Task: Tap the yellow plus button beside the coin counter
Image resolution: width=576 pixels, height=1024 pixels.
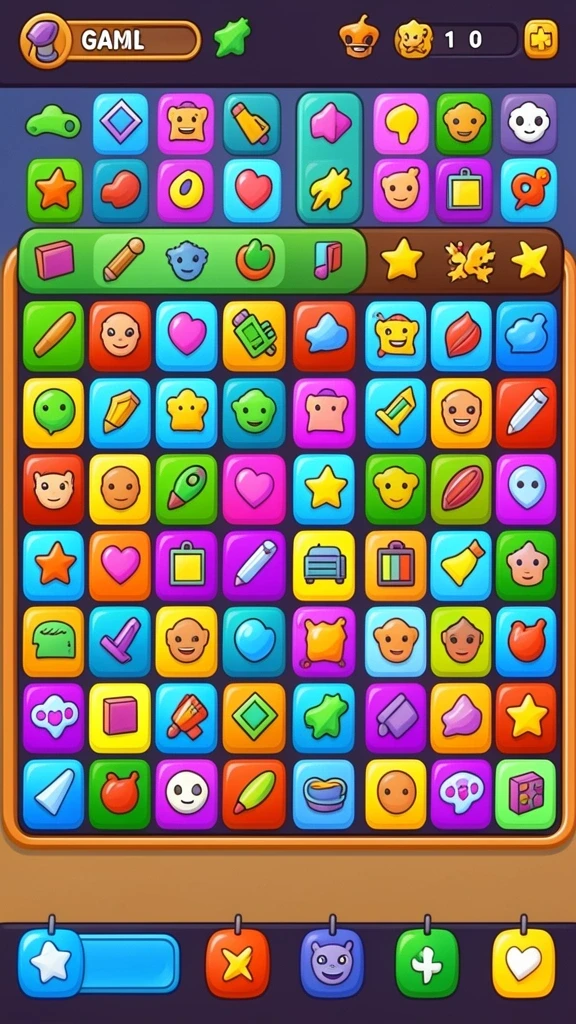Action: (541, 39)
